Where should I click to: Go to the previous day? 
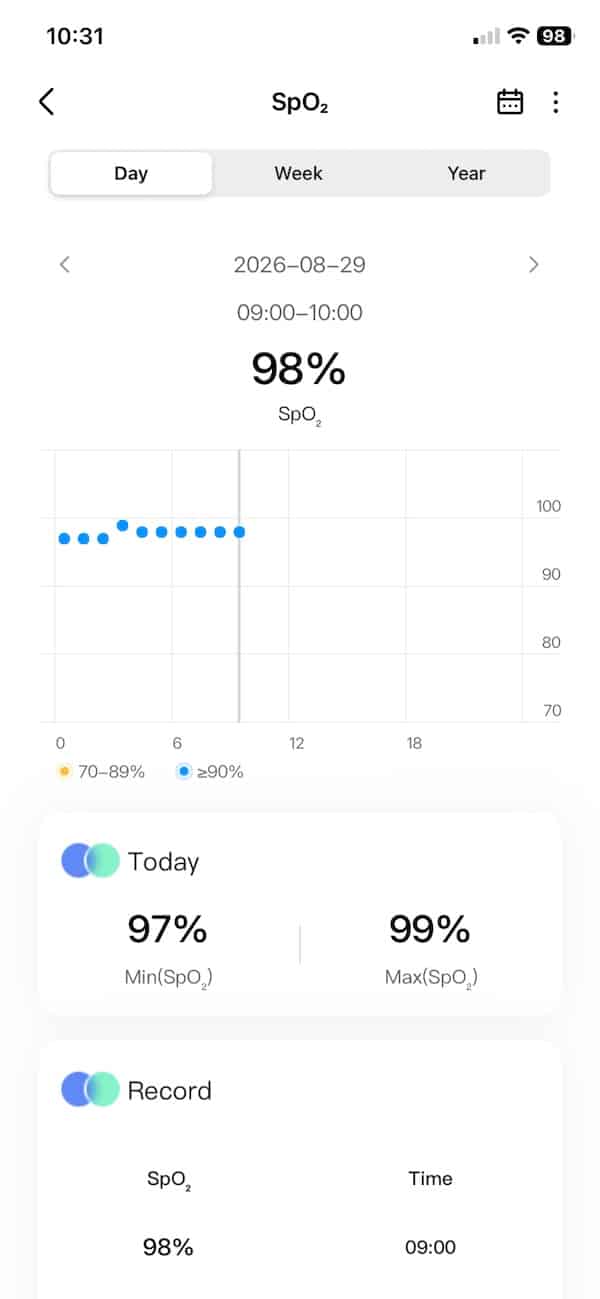coord(65,264)
